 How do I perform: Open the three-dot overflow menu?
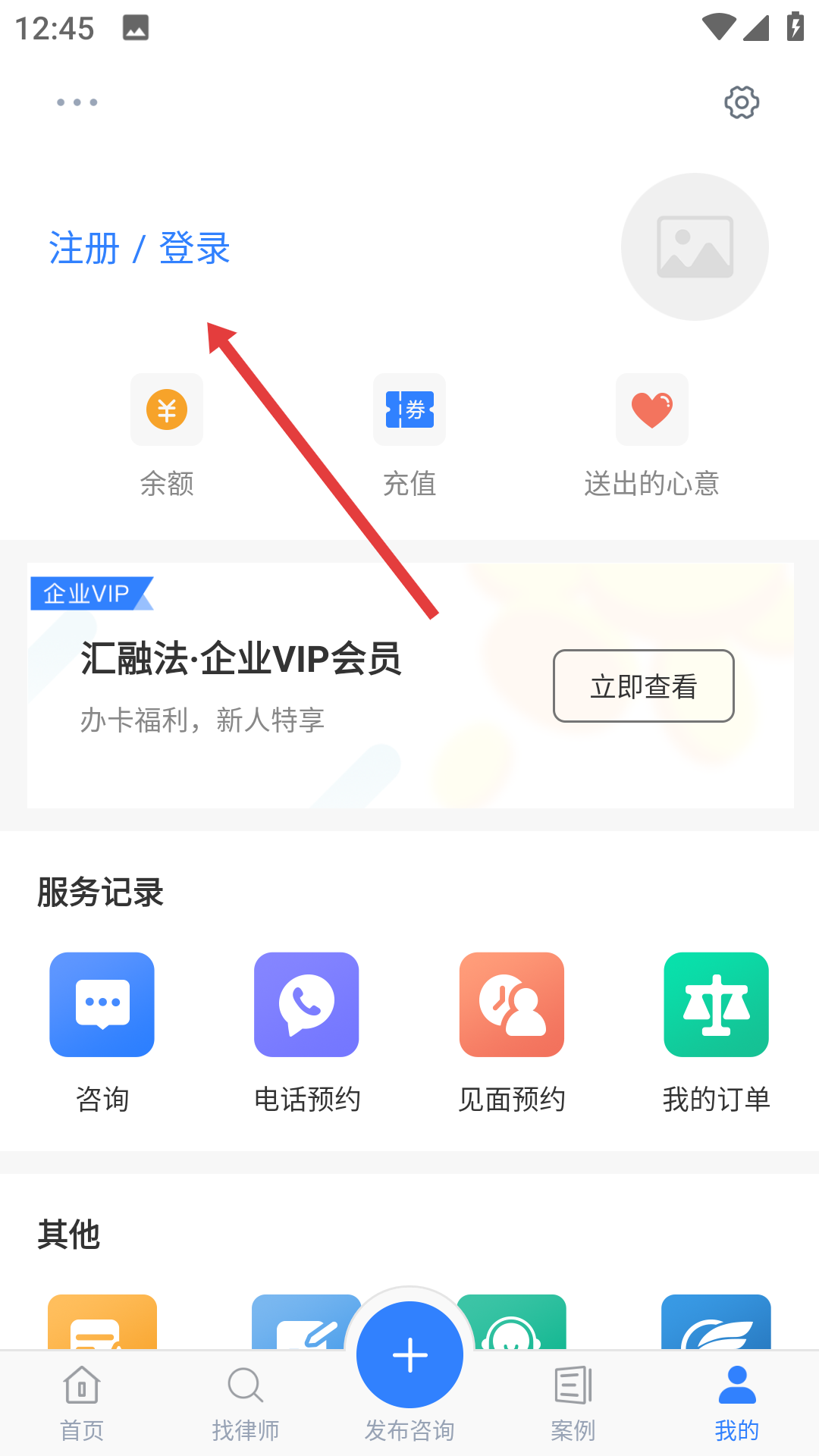pos(77,102)
